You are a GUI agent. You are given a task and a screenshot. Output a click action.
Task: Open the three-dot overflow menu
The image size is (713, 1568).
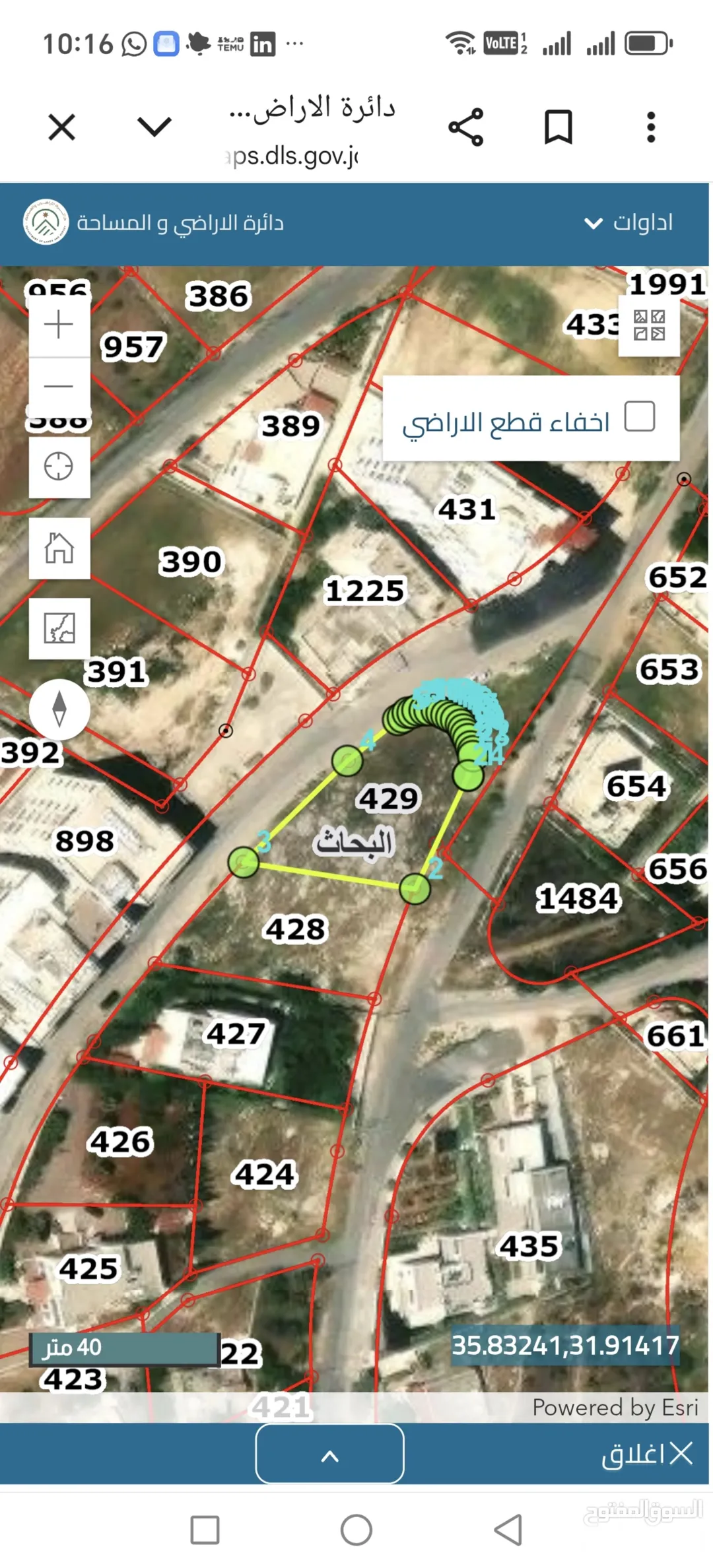(651, 127)
